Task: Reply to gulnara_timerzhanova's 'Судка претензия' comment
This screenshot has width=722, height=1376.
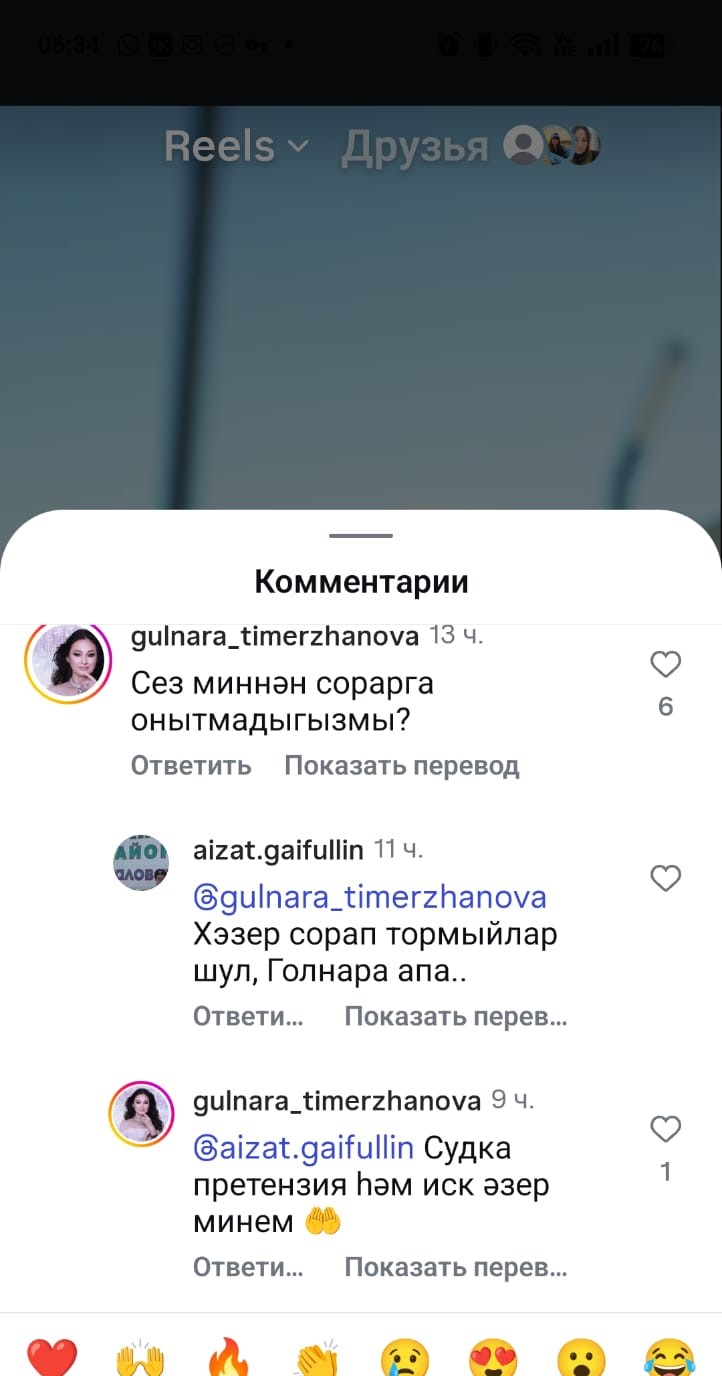Action: point(248,1268)
